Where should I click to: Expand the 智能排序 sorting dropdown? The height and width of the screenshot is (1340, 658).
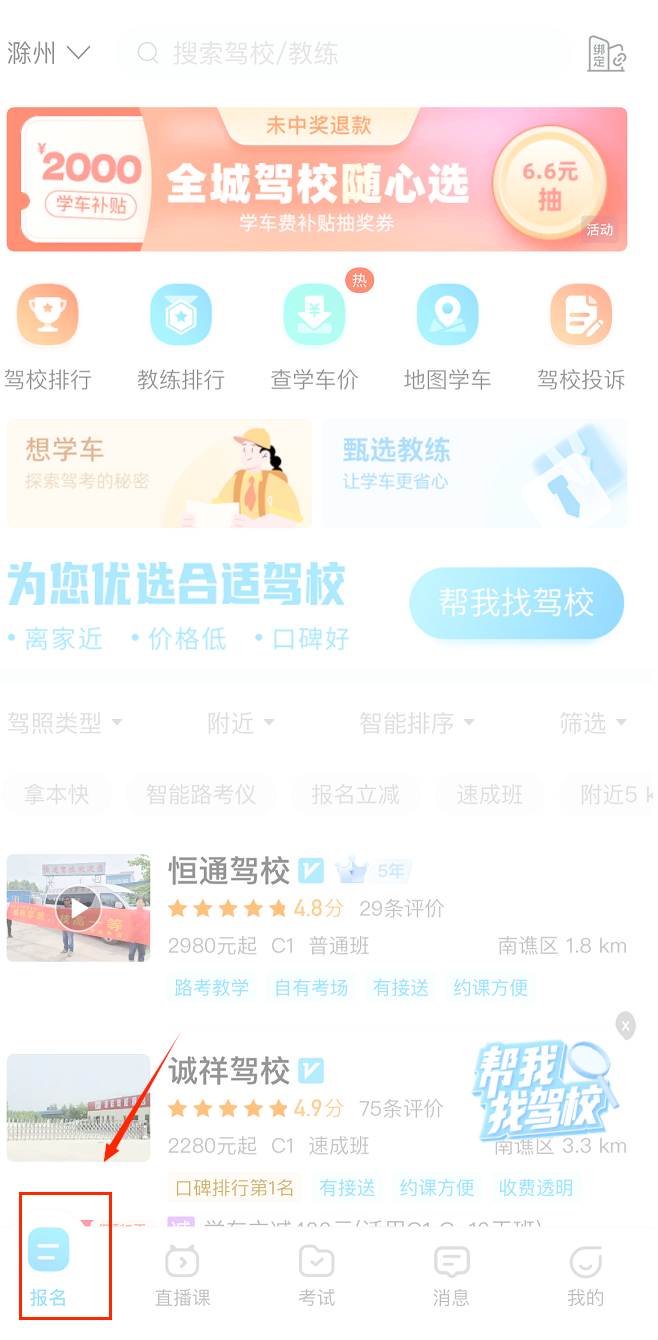pos(416,723)
